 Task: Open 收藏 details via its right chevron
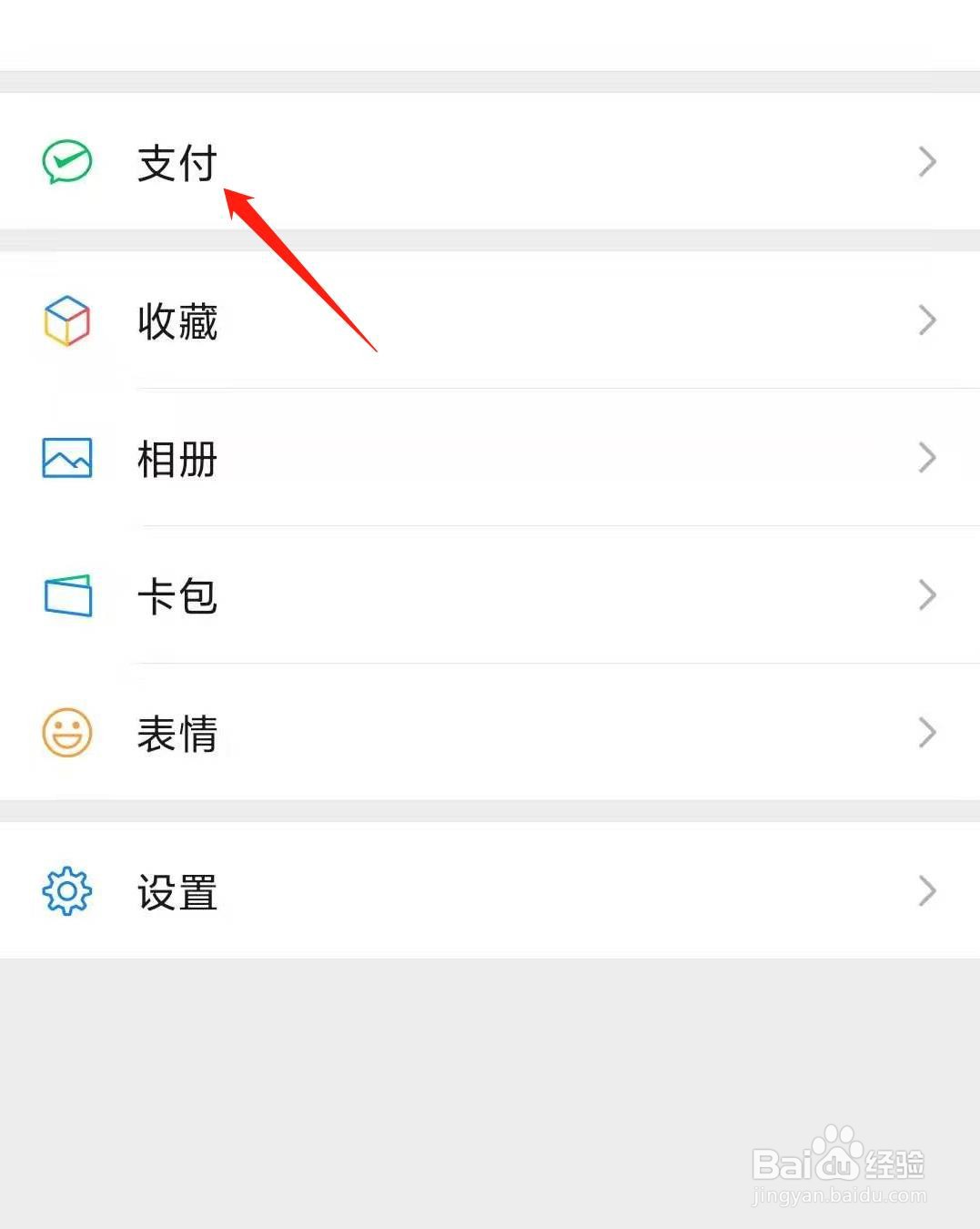coord(926,321)
